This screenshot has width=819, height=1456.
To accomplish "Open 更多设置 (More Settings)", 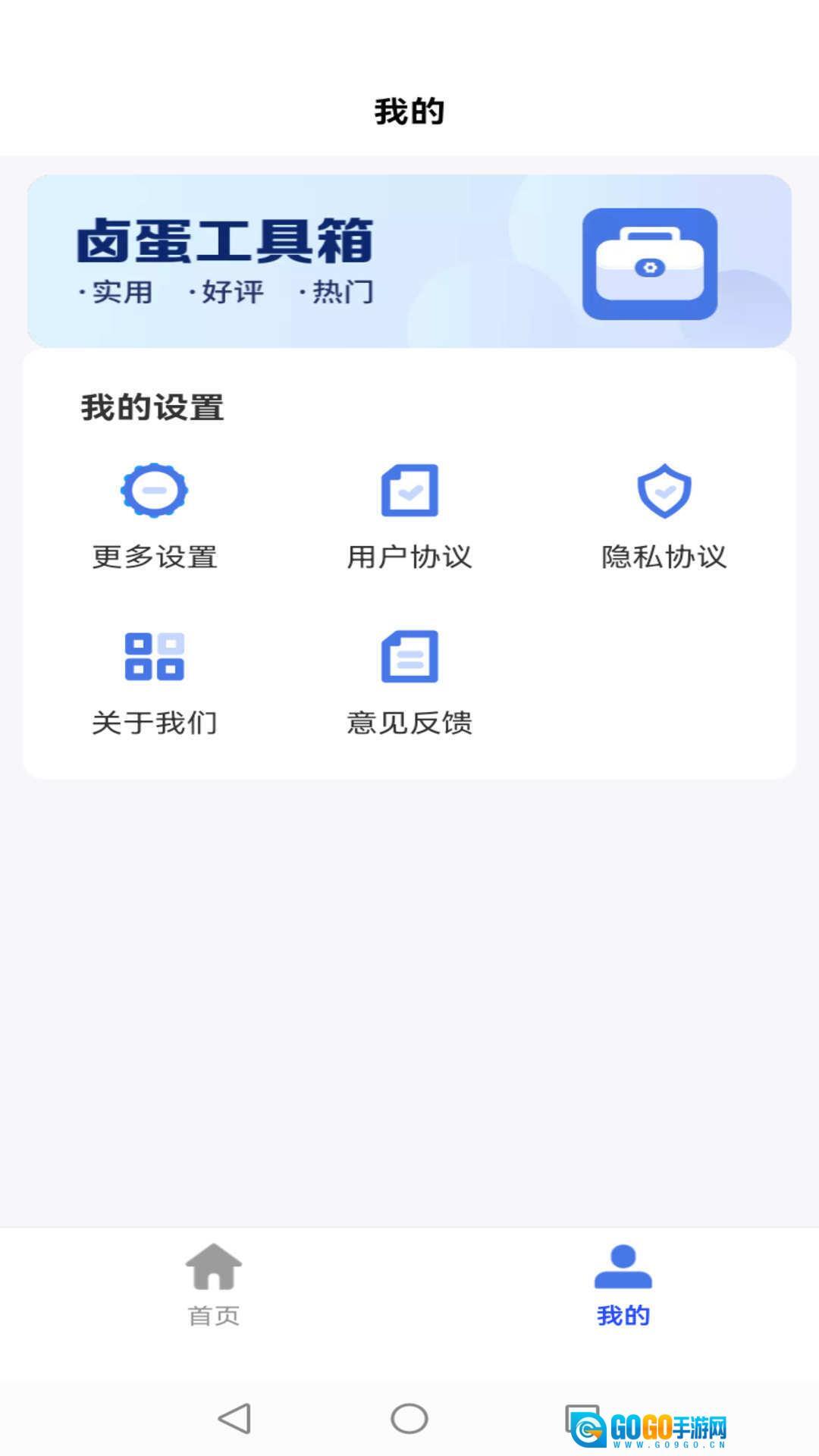I will [x=155, y=516].
